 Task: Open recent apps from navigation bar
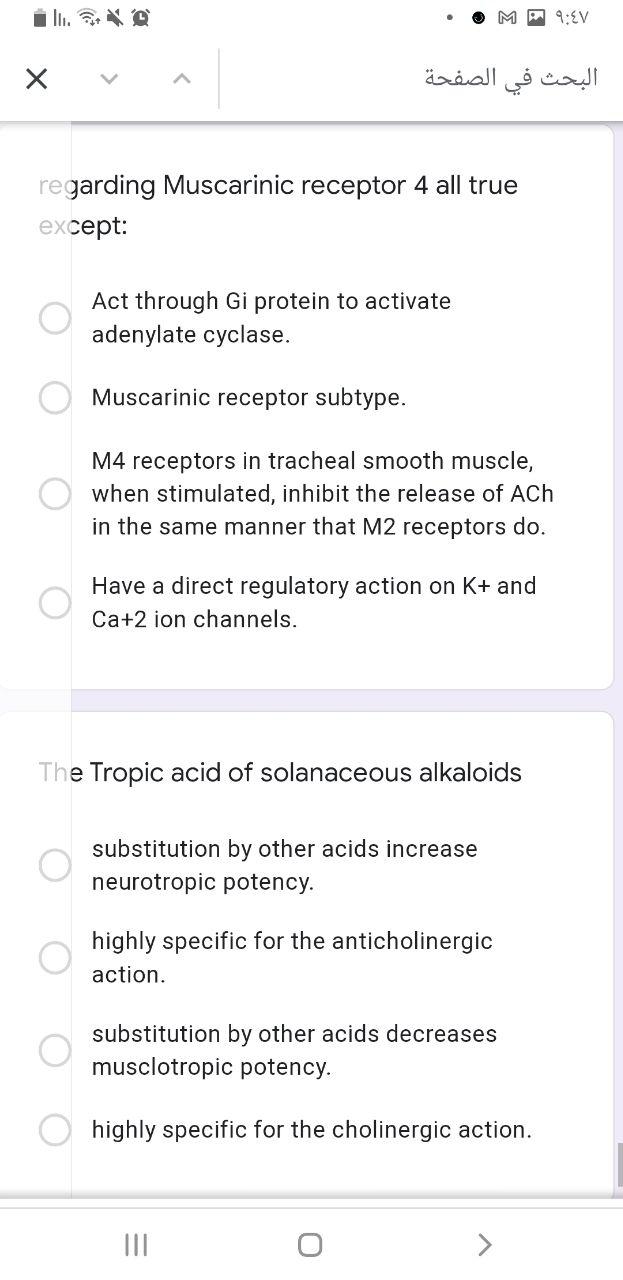(x=135, y=1244)
